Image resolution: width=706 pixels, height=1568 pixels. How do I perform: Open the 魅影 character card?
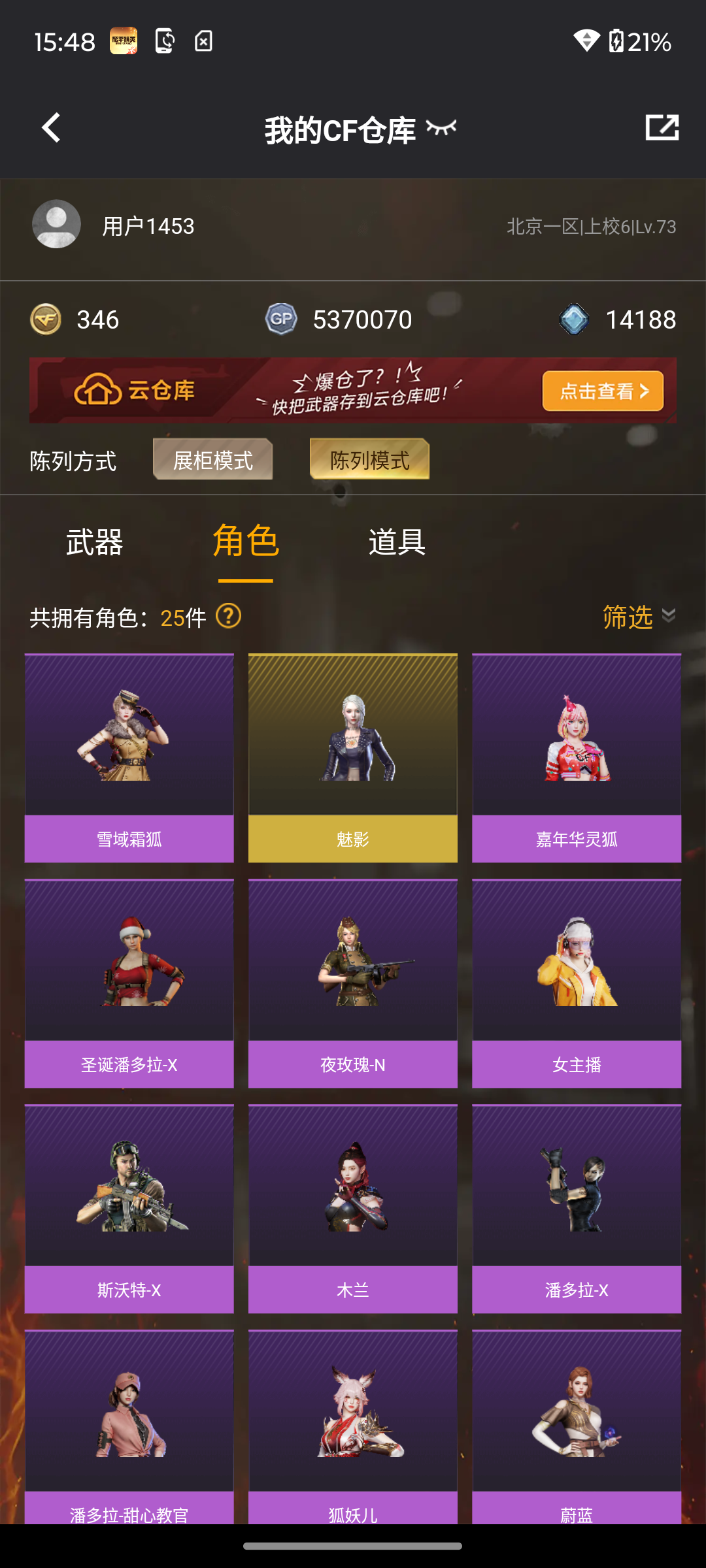click(x=352, y=758)
